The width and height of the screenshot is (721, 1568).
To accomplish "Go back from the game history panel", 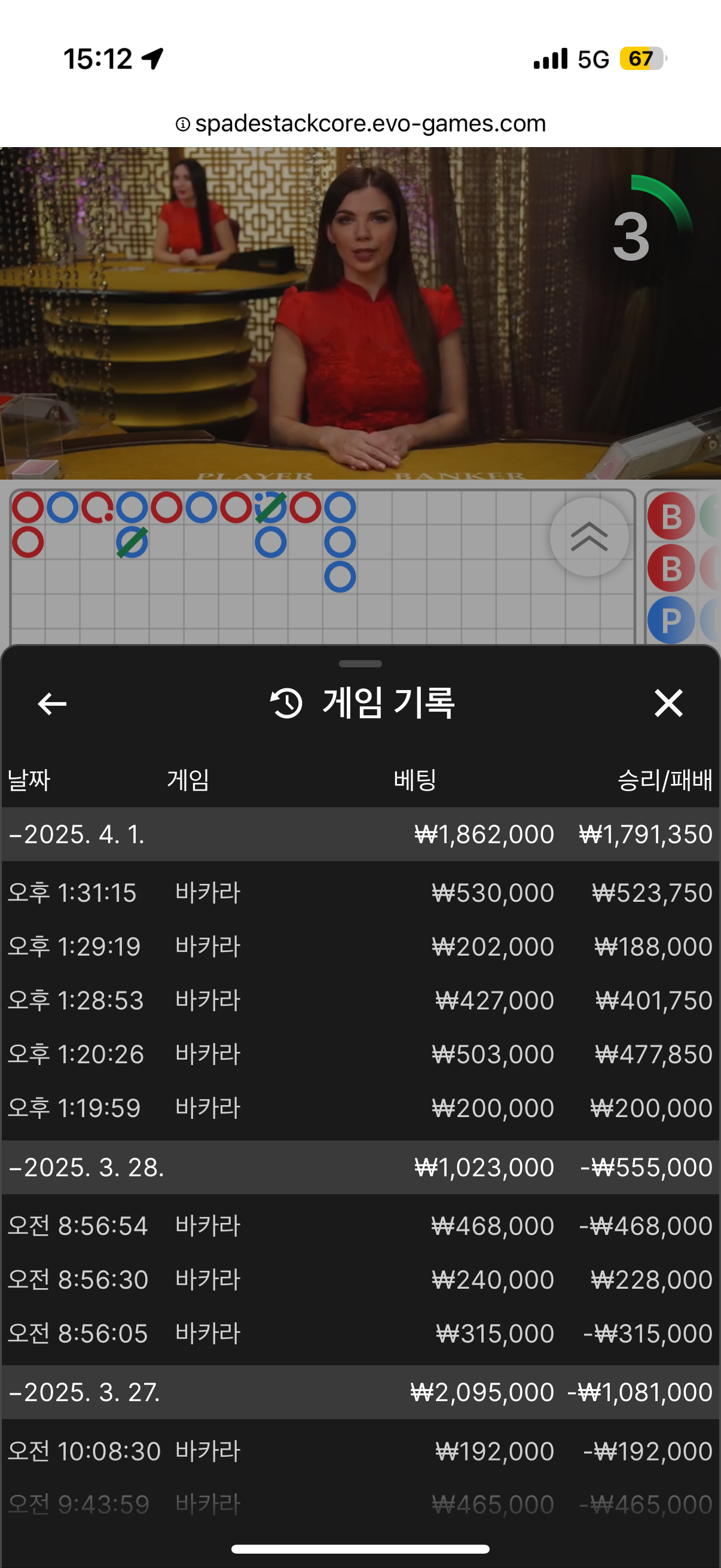I will tap(53, 704).
